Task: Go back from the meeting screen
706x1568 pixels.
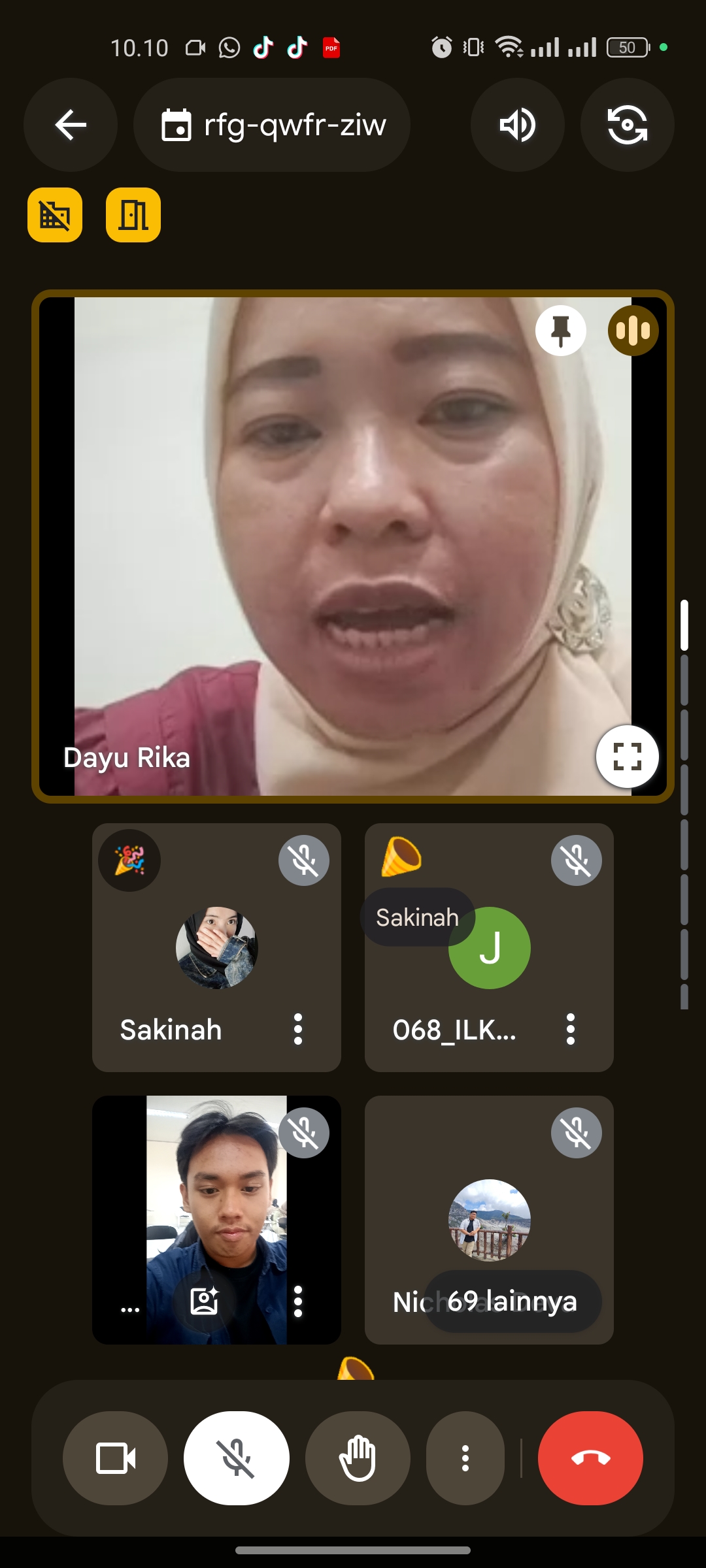Action: [x=71, y=125]
